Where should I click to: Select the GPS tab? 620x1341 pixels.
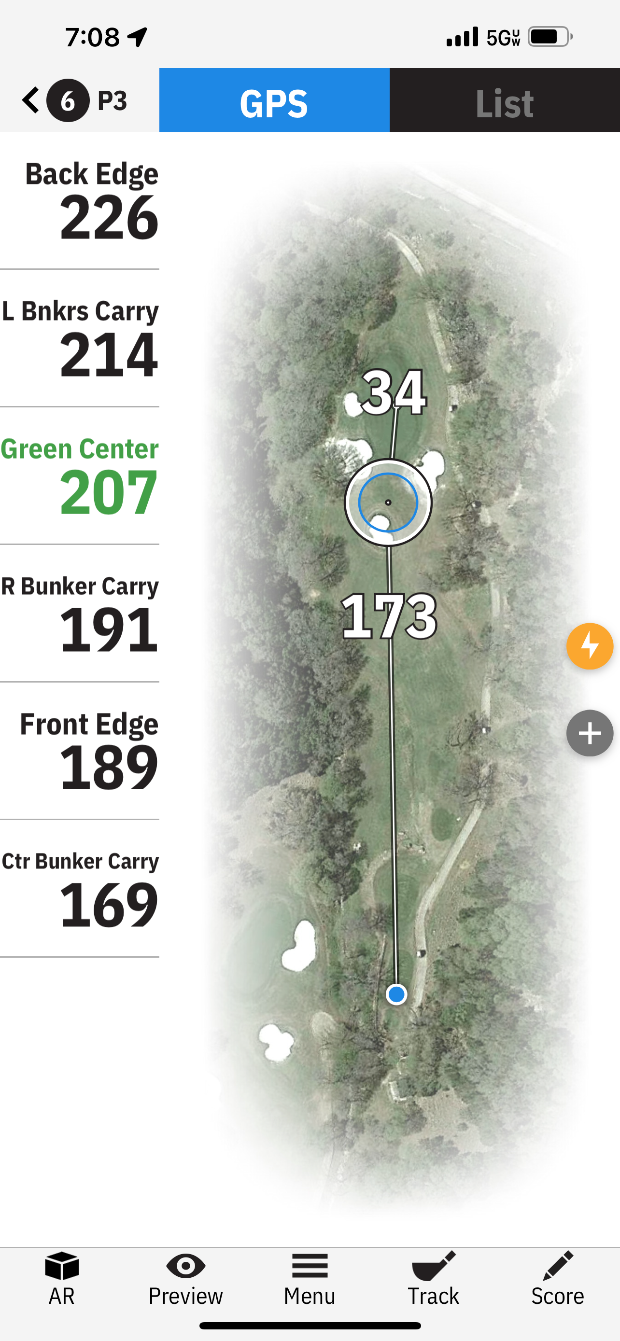click(x=274, y=103)
